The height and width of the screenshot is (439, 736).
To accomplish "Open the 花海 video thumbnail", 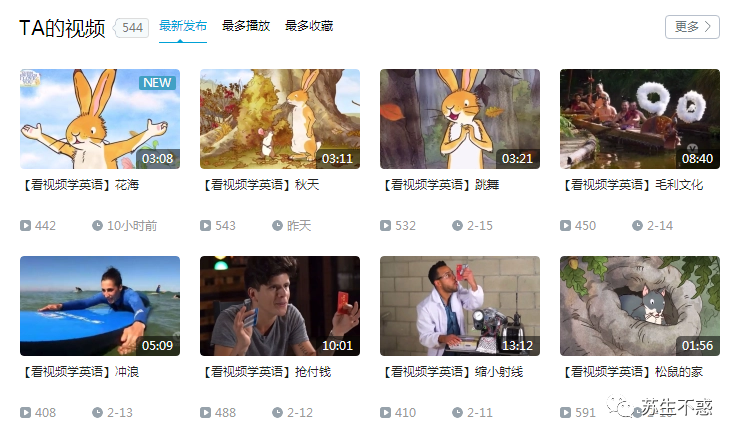I will point(100,118).
